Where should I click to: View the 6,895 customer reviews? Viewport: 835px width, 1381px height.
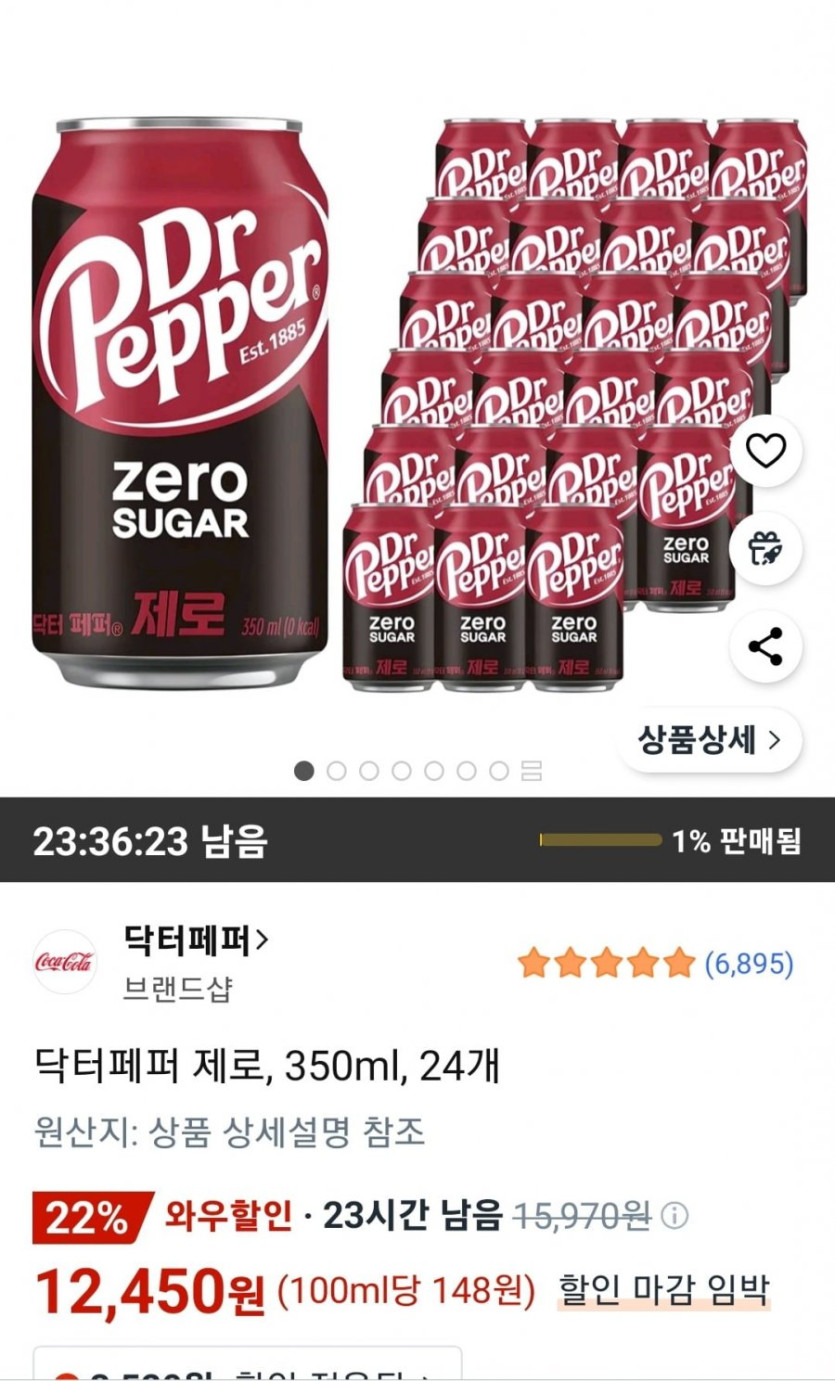click(x=749, y=964)
